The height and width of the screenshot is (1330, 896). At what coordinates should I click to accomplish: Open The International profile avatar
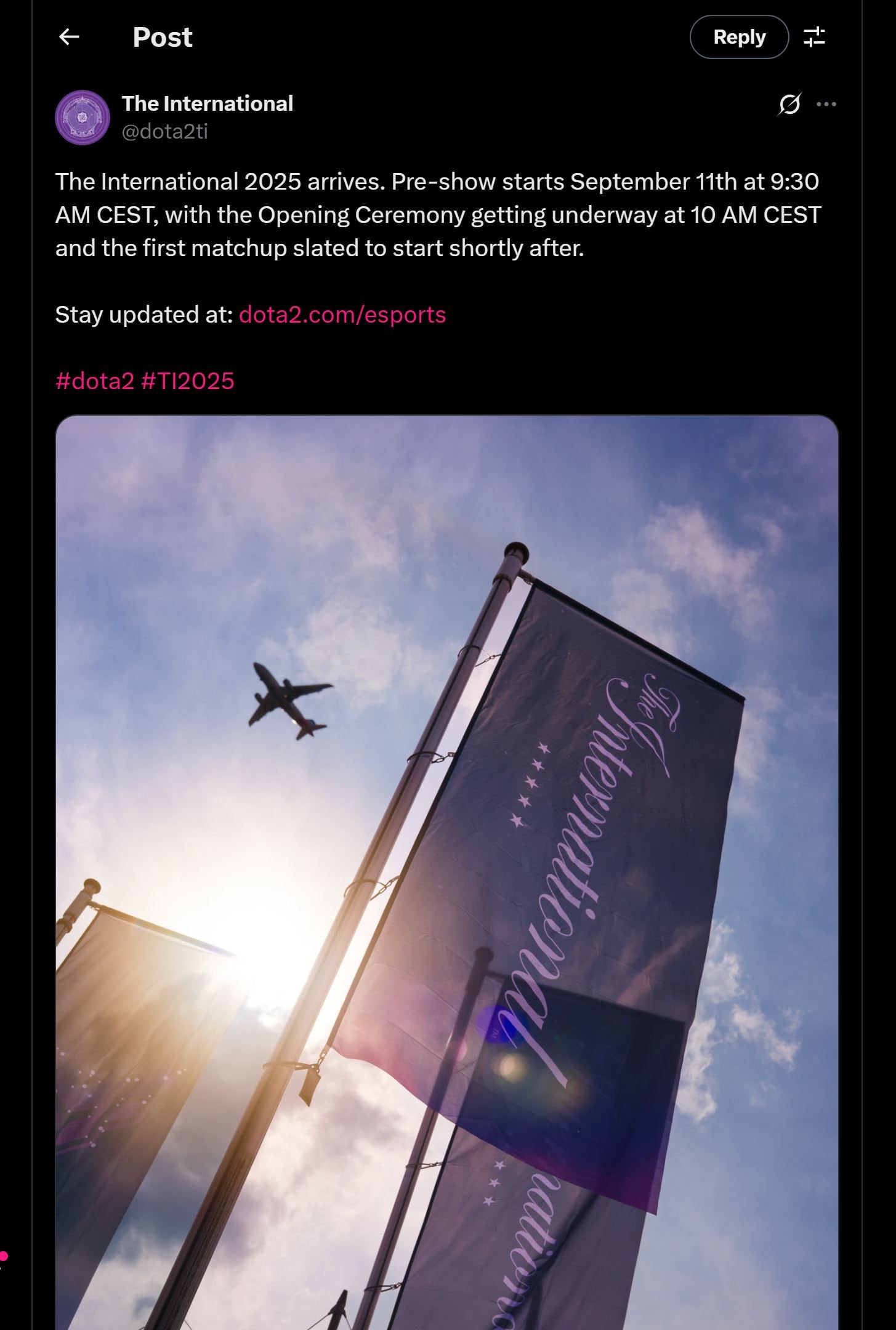click(x=83, y=118)
